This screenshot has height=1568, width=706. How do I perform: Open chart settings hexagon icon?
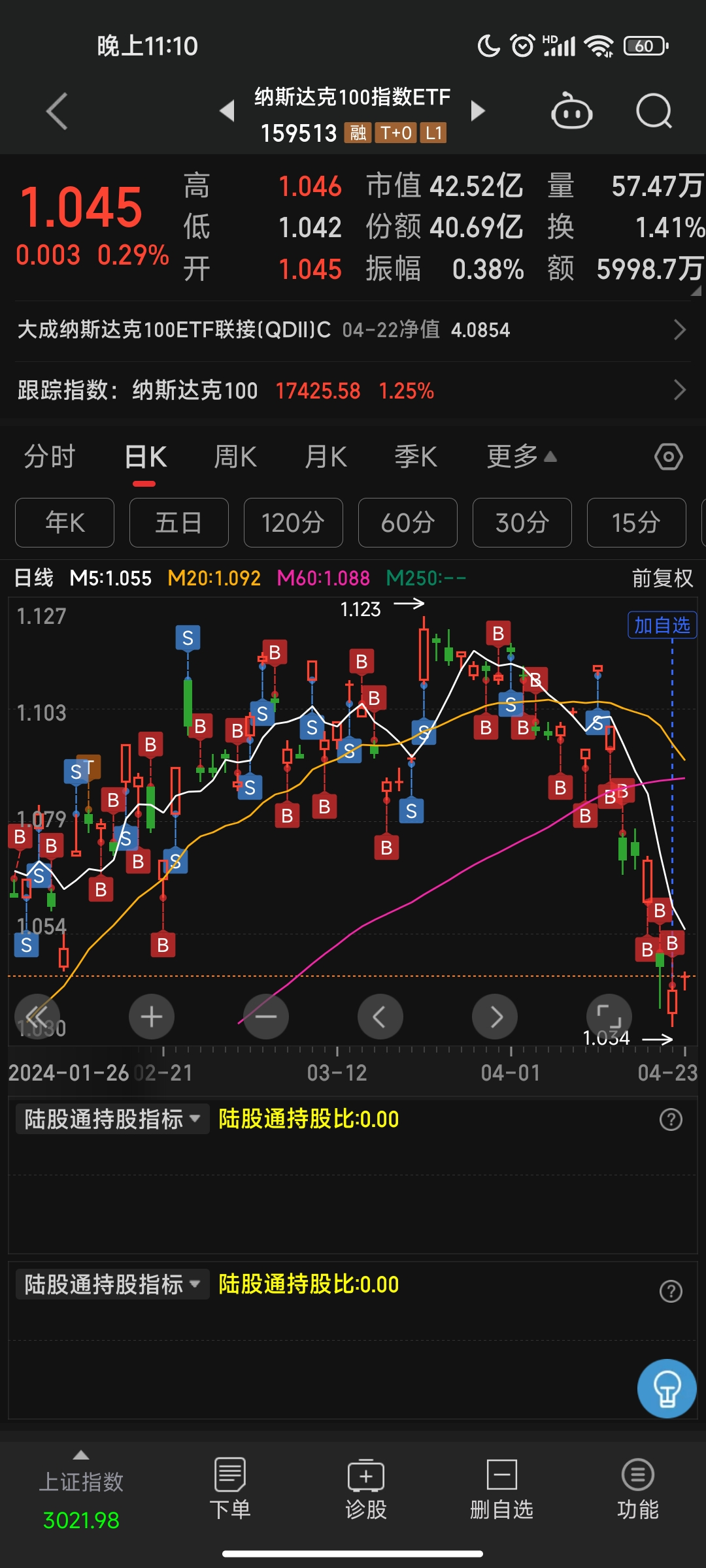(x=668, y=457)
